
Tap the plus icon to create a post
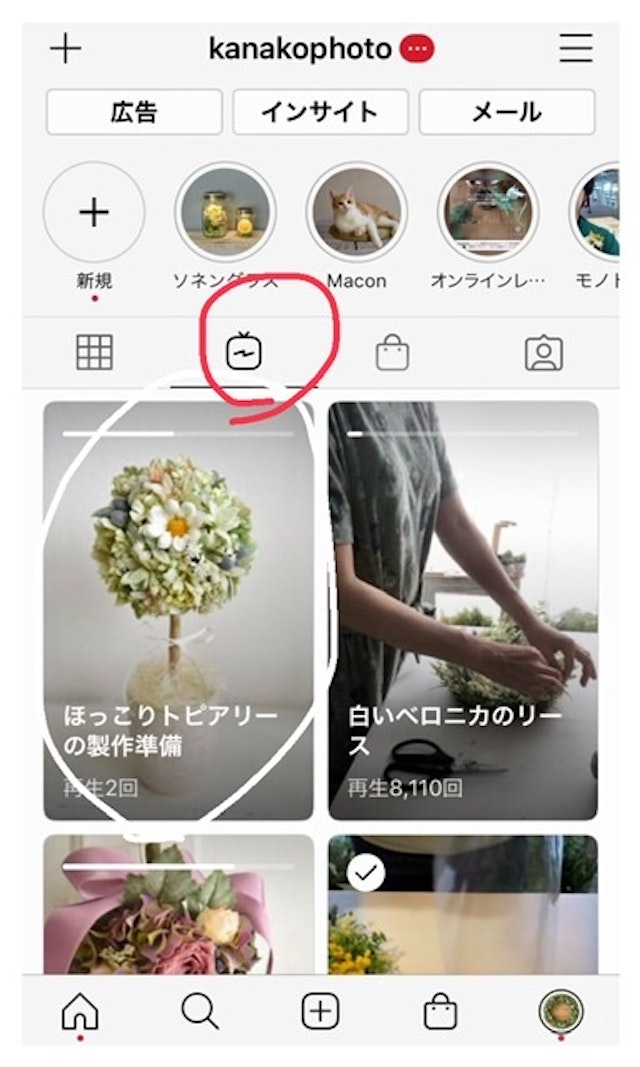66,48
